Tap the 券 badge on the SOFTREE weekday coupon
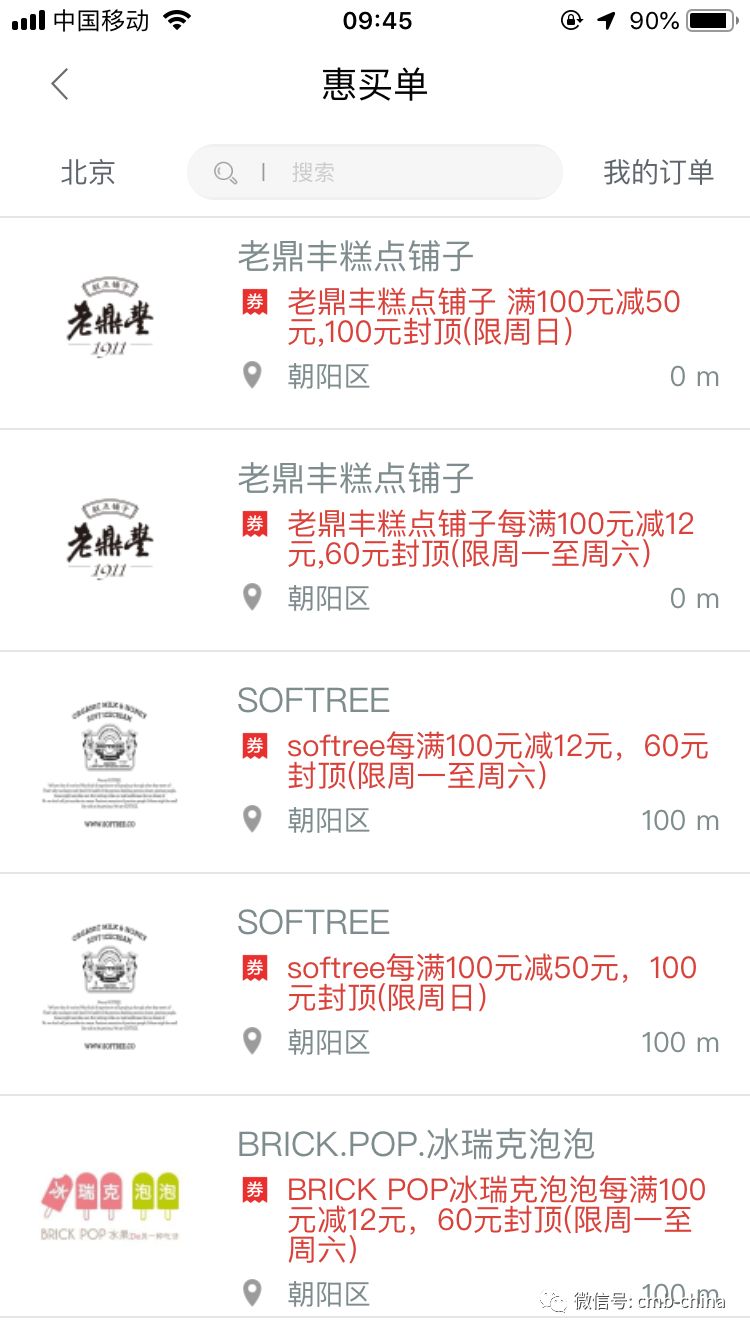Image resolution: width=750 pixels, height=1334 pixels. 253,745
